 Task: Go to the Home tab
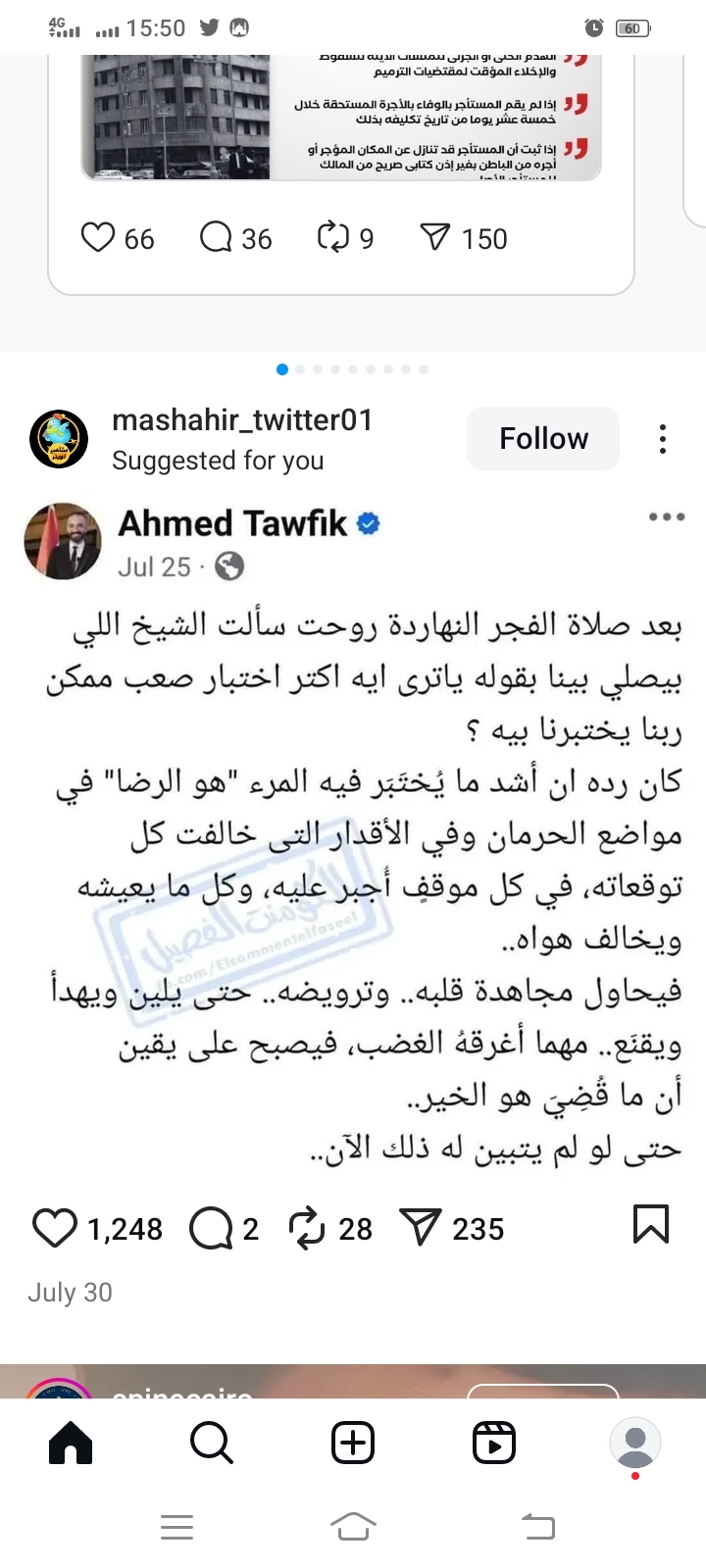click(x=71, y=1443)
